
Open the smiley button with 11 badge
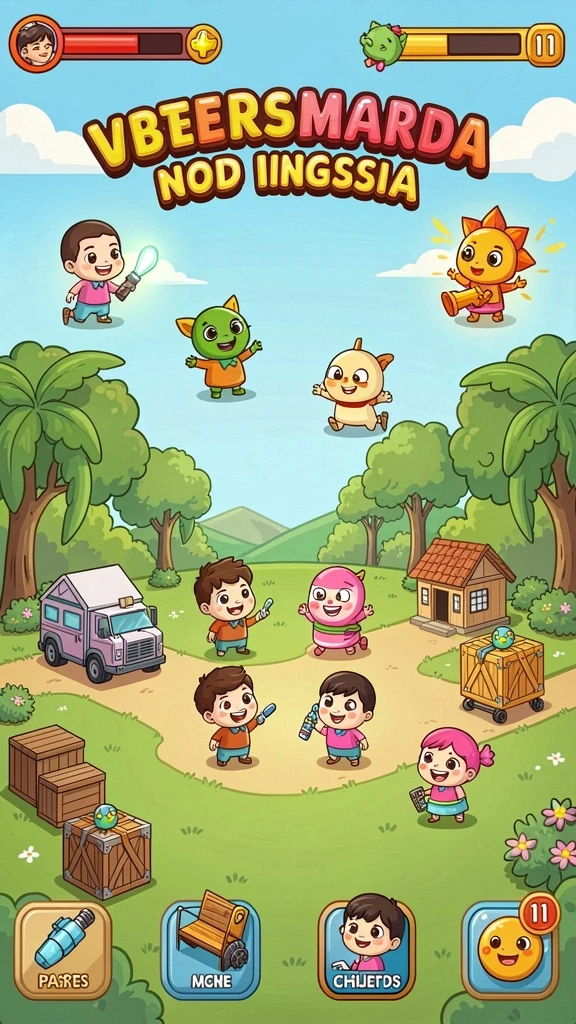510,949
